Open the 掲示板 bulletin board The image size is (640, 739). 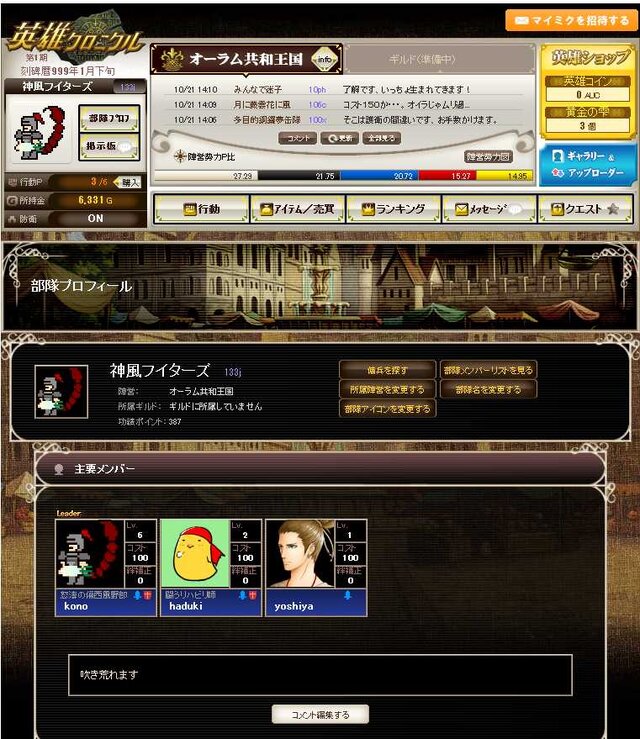(109, 148)
